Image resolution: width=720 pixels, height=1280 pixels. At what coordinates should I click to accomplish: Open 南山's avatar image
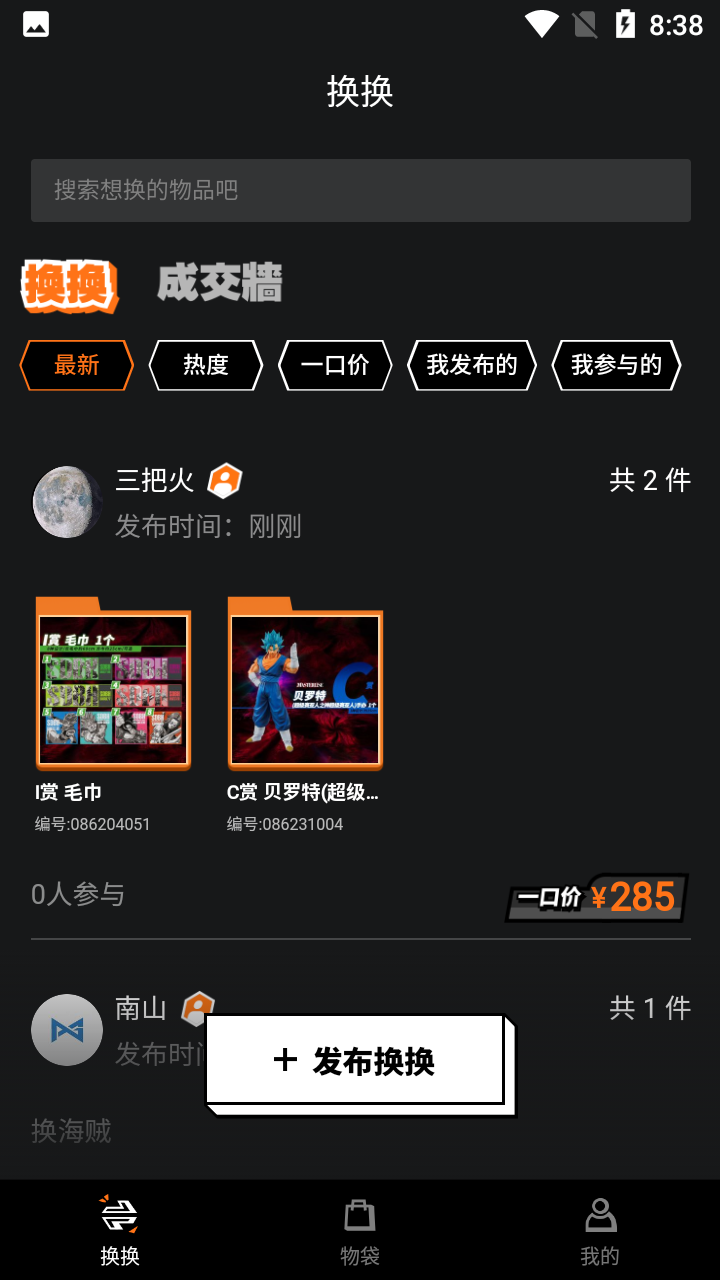[67, 1029]
